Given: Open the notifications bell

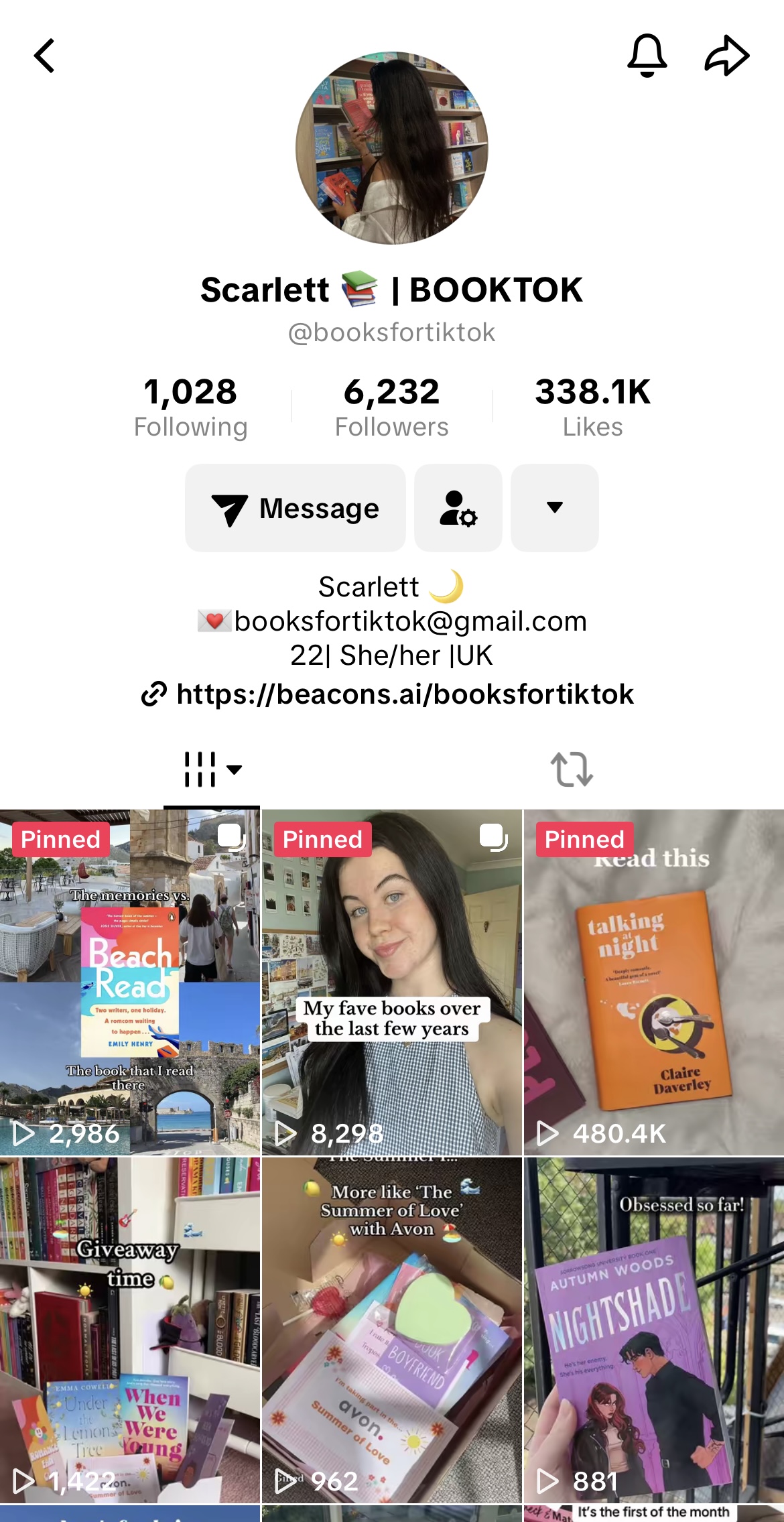Looking at the screenshot, I should pos(647,56).
